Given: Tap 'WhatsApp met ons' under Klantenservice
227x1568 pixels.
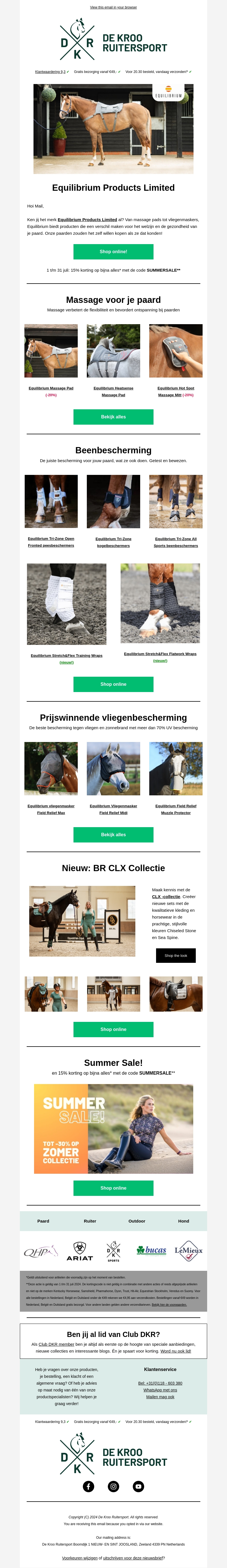Looking at the screenshot, I should (x=160, y=1390).
